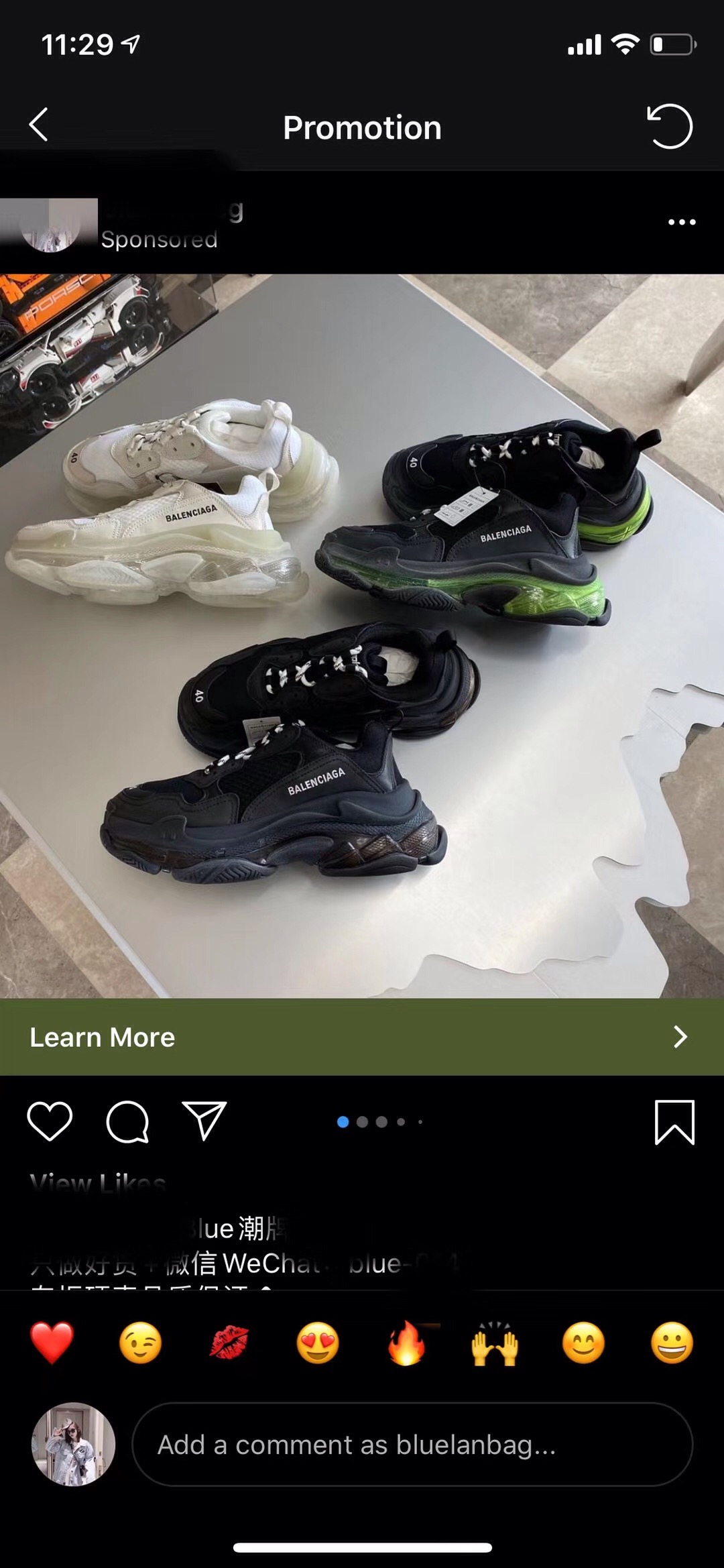Insert the grinning face emoji
This screenshot has width=724, height=1568.
pyautogui.click(x=672, y=1343)
